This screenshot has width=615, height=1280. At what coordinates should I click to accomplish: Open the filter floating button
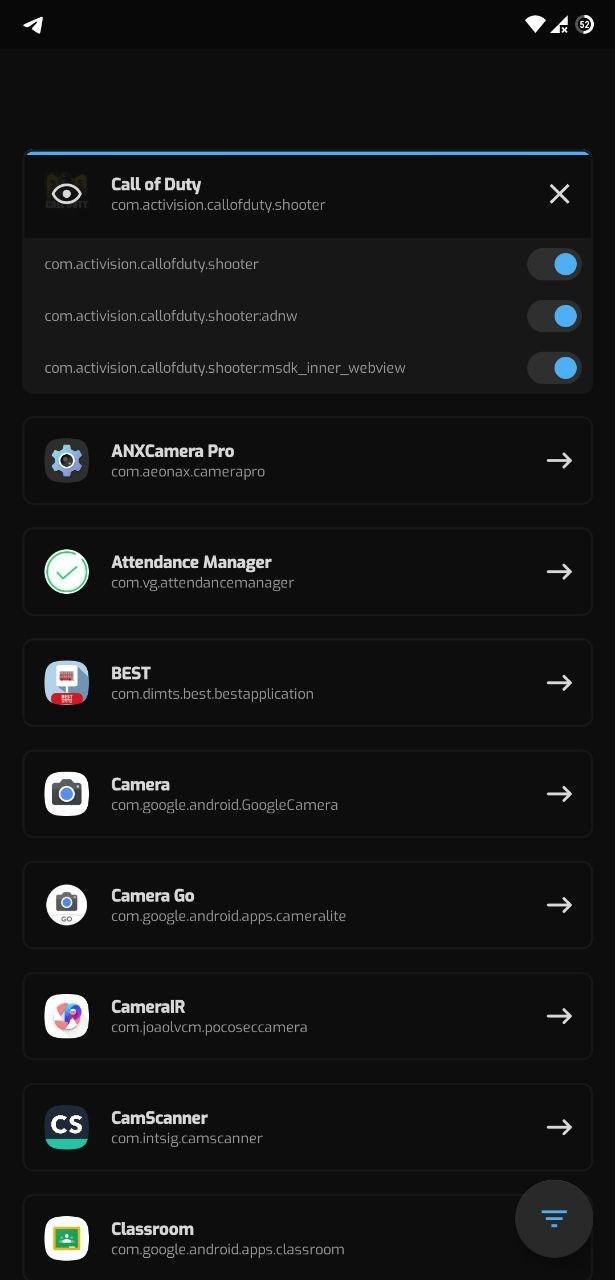point(554,1218)
